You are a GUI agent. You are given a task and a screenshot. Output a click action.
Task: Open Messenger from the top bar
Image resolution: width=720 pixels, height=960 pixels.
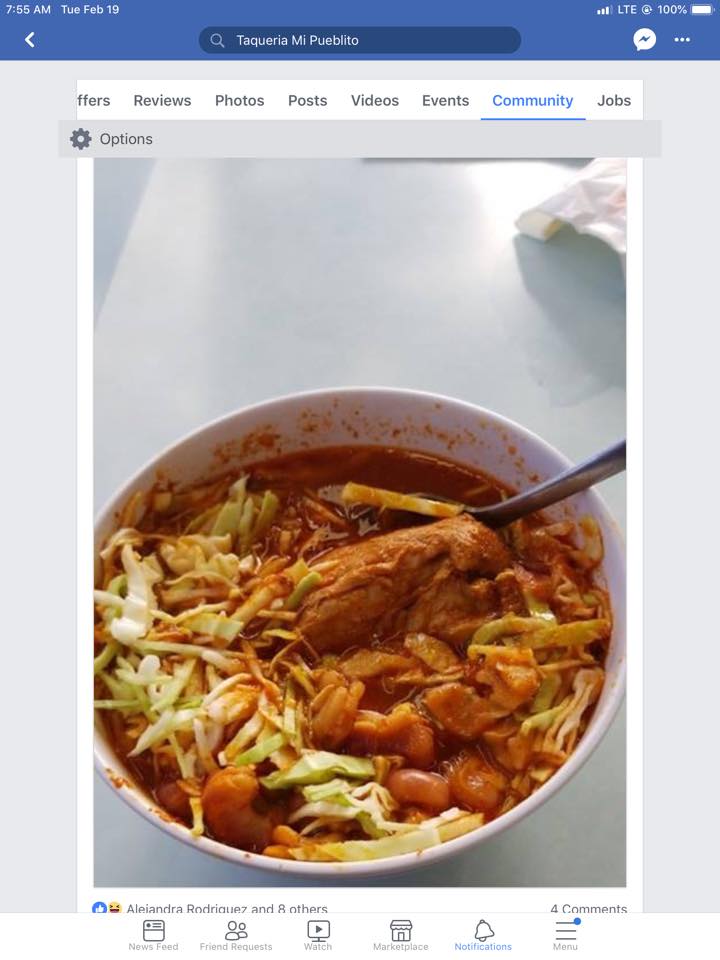pos(645,39)
